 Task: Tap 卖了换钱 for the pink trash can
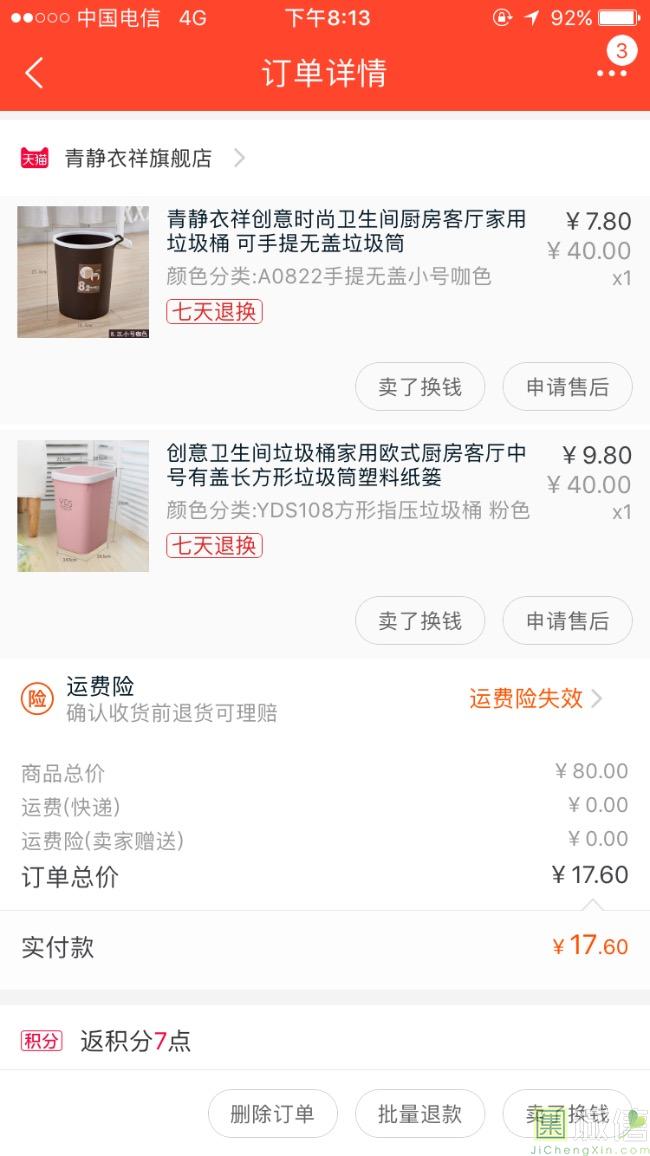click(420, 621)
